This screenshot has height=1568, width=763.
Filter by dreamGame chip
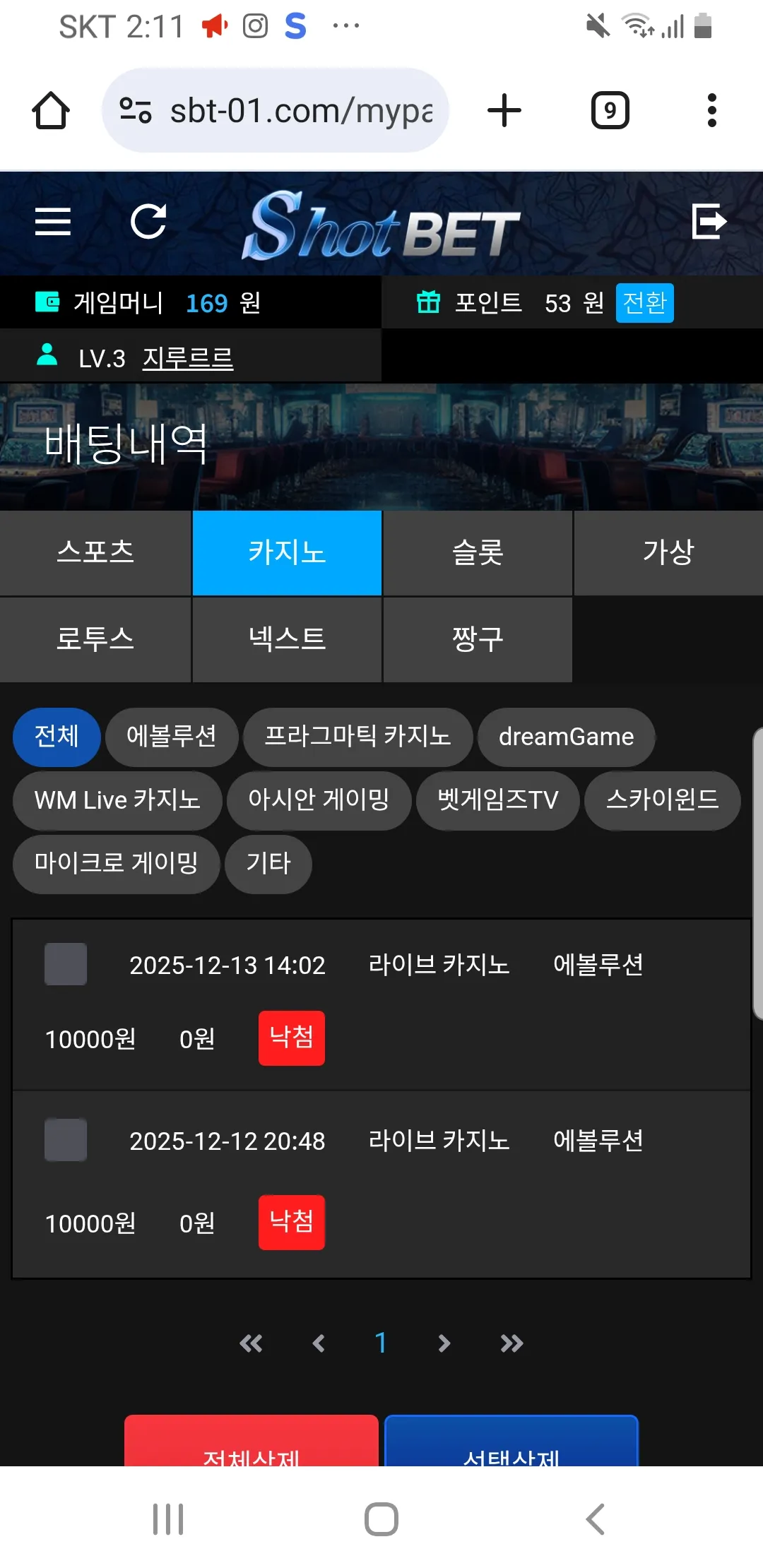(x=567, y=737)
